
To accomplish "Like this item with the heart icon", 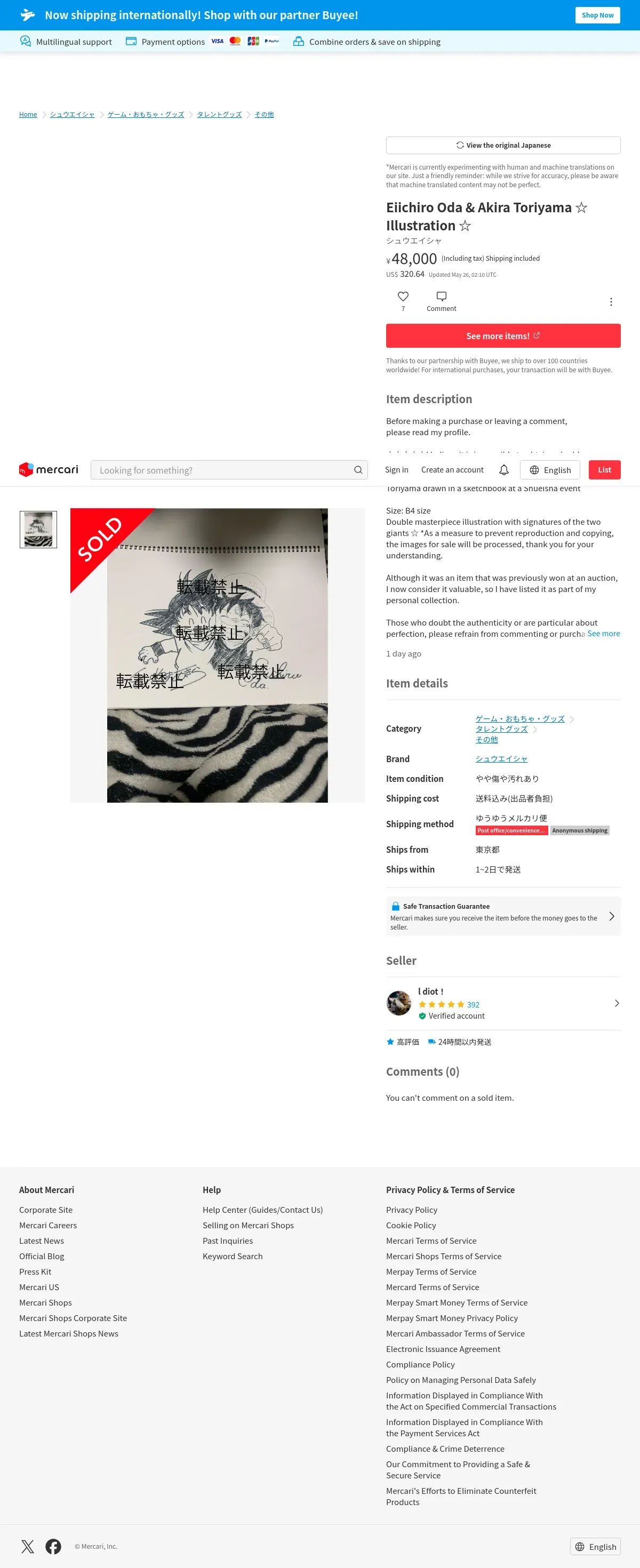I will [403, 297].
